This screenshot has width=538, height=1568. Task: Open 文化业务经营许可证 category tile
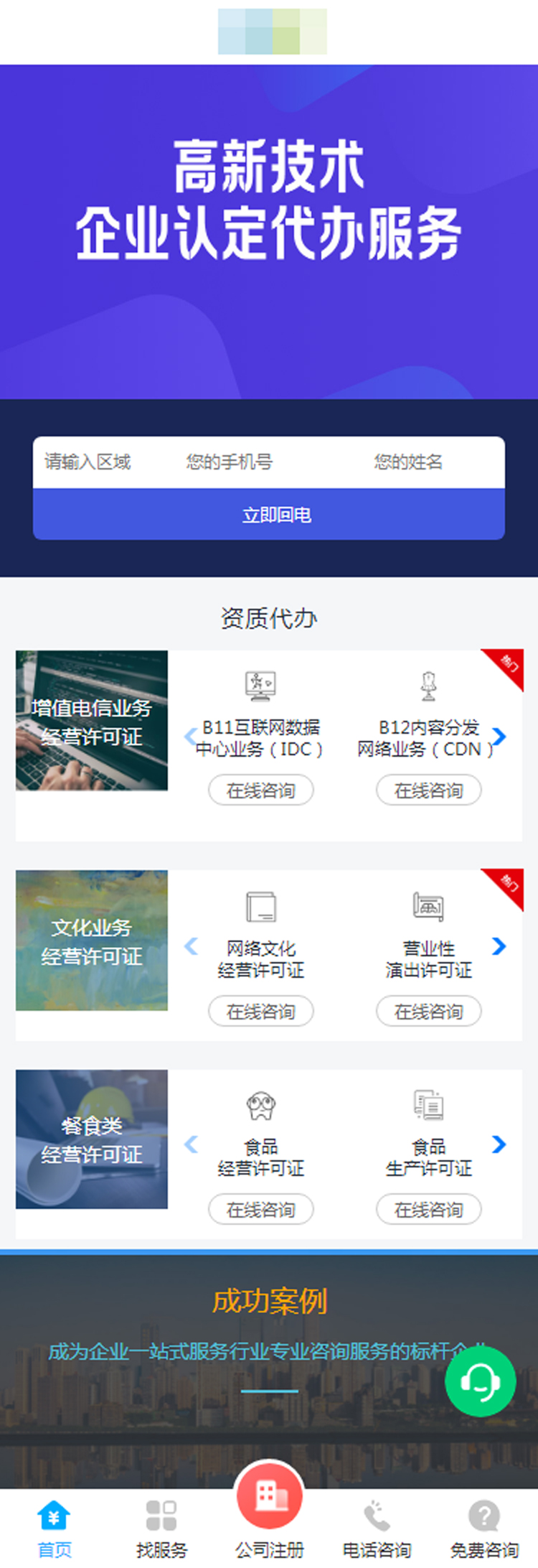92,941
